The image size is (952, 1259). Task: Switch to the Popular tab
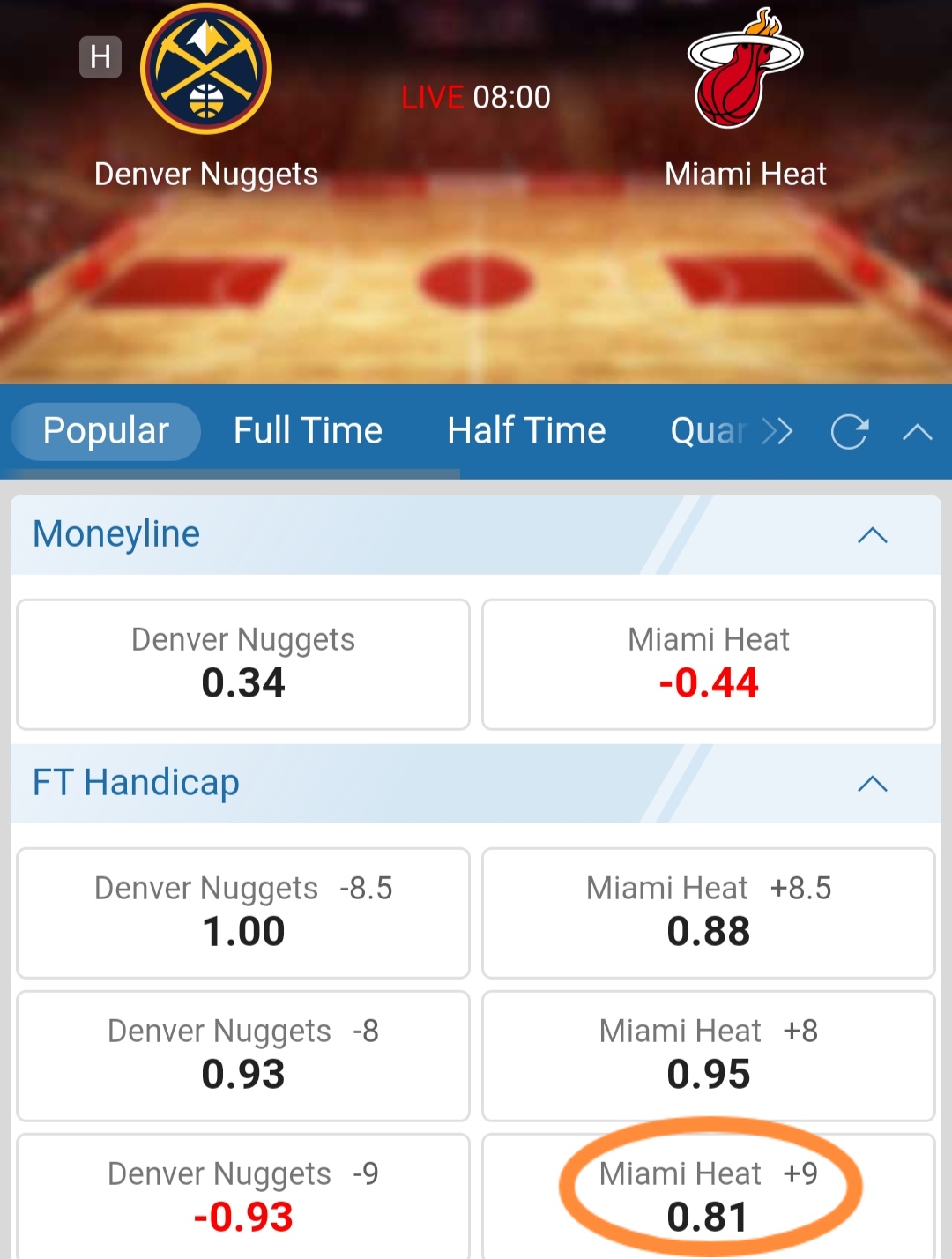point(106,431)
